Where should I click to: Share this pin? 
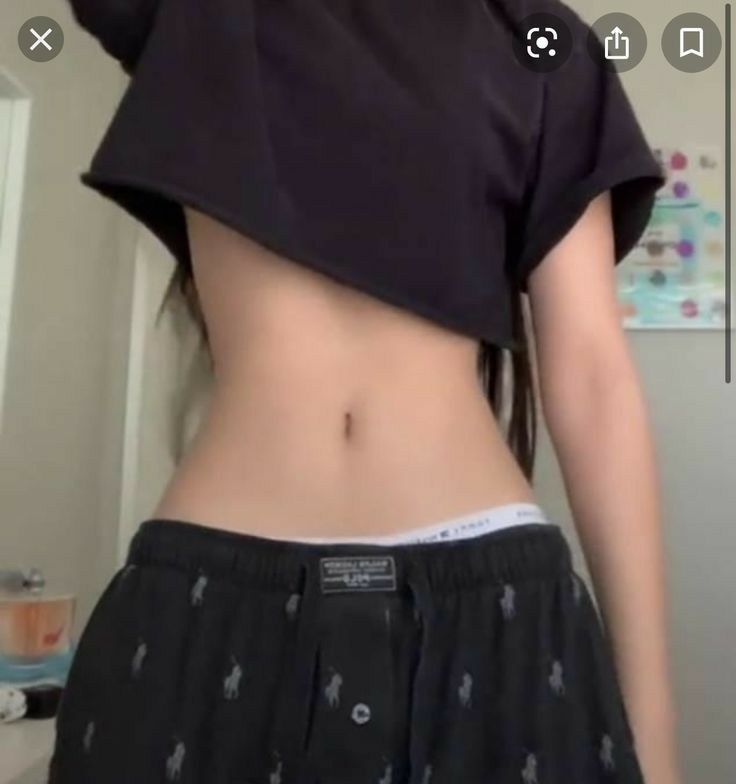[617, 42]
